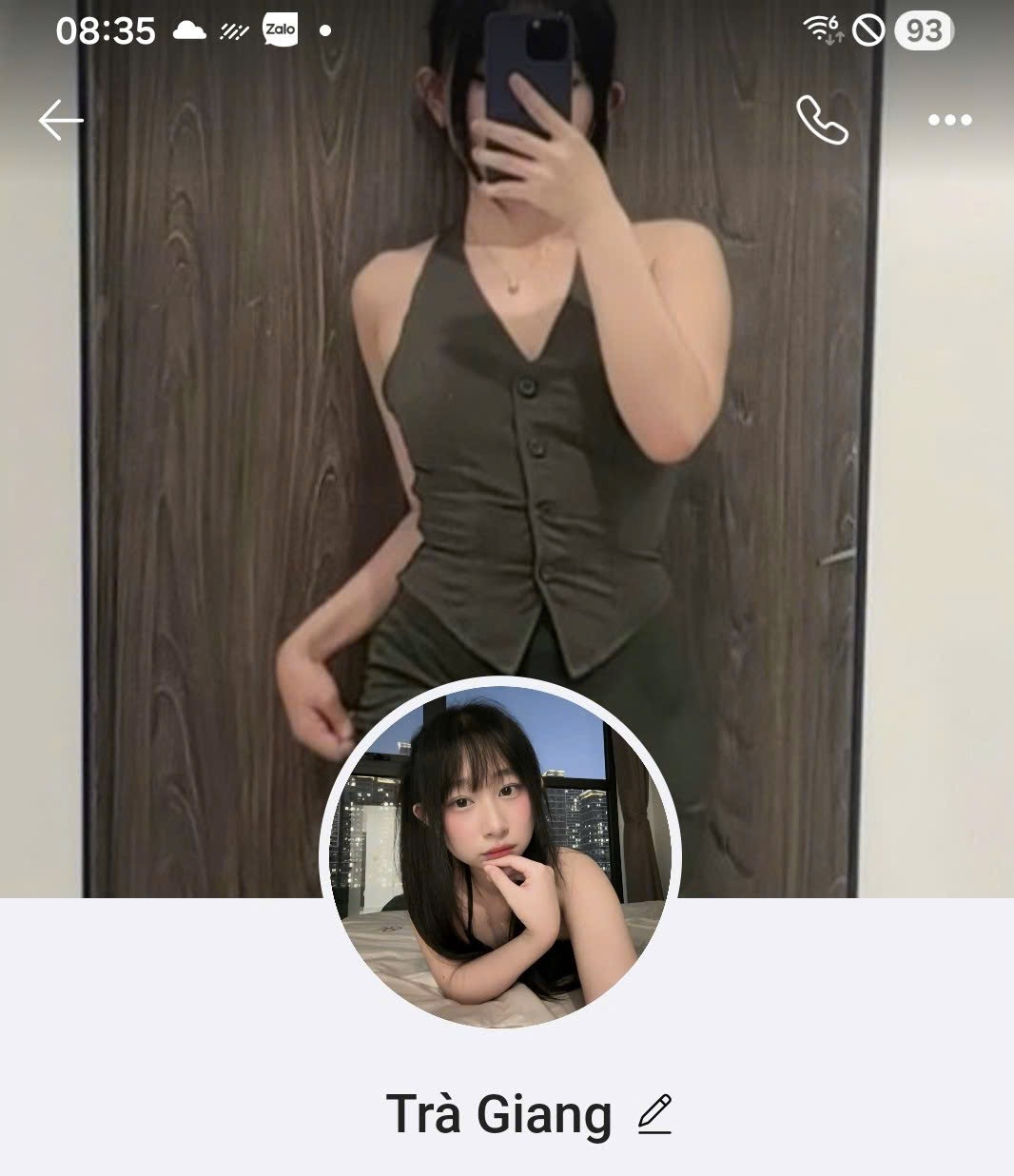Start a voice call with Trà Giang

(x=821, y=120)
